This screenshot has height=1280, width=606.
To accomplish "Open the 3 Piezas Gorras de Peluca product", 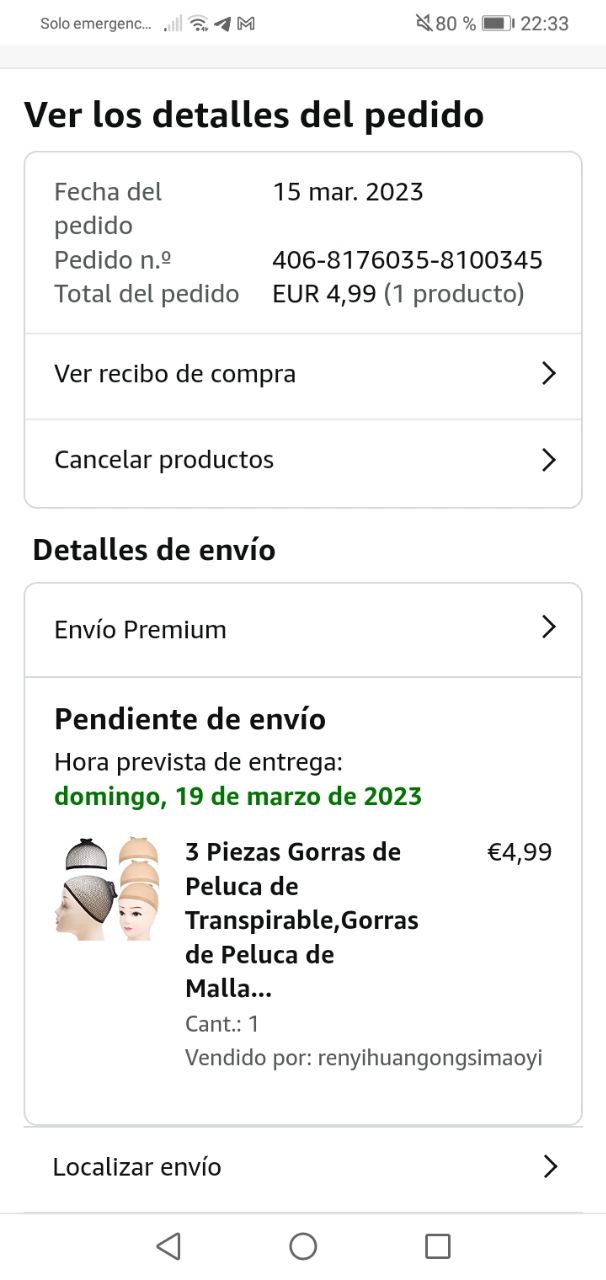I will coord(302,919).
